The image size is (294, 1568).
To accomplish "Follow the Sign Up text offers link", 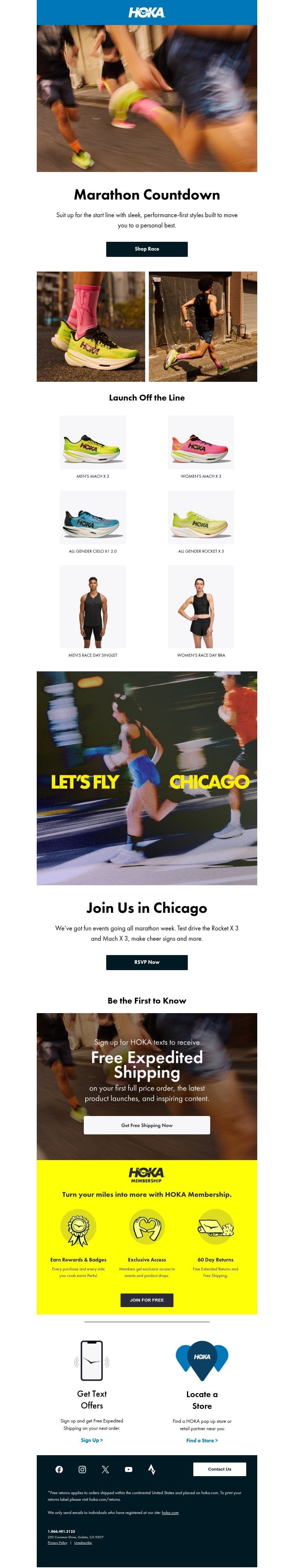I will point(92,1440).
